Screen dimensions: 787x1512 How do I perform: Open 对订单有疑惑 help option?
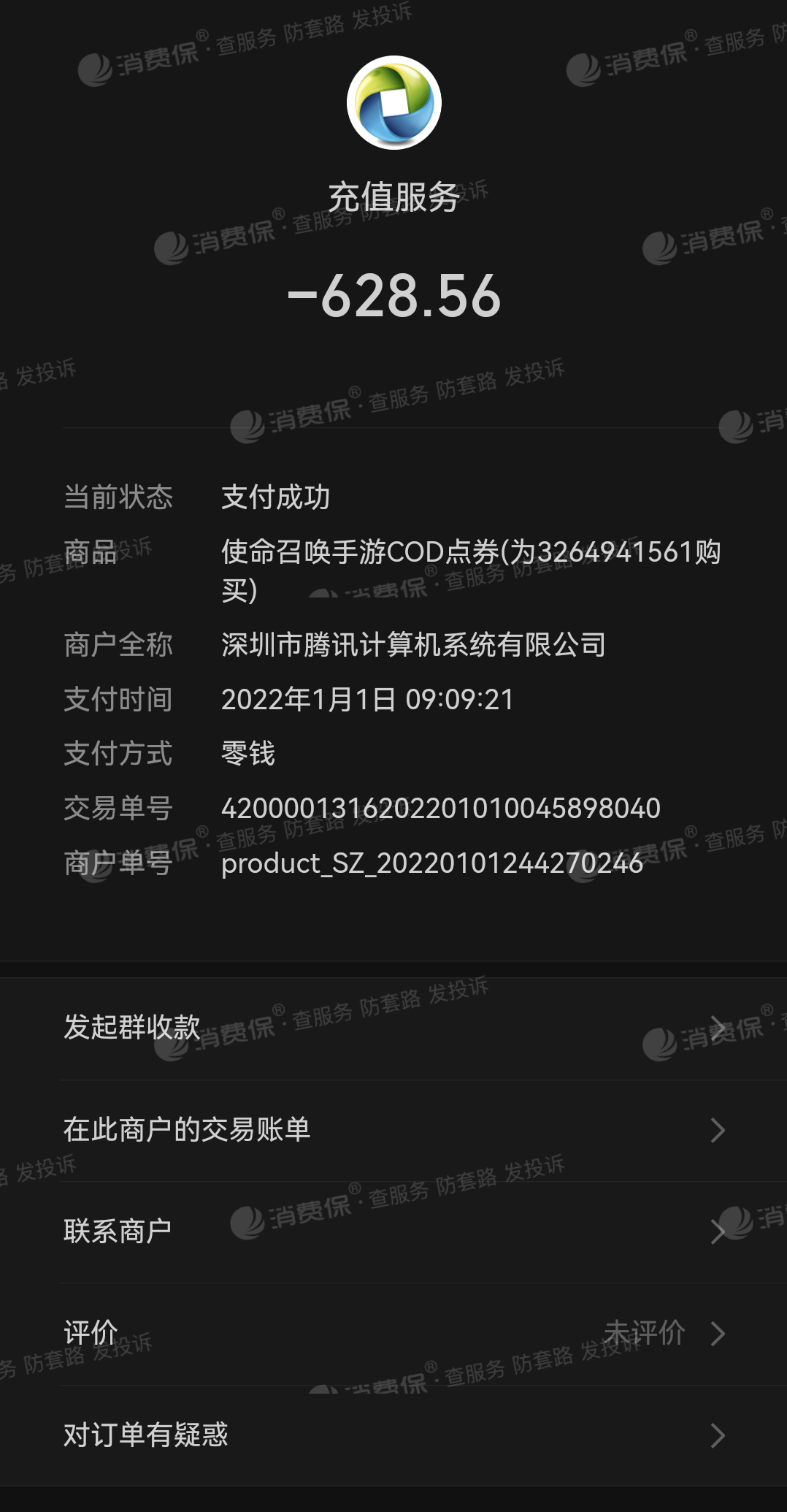[393, 1435]
